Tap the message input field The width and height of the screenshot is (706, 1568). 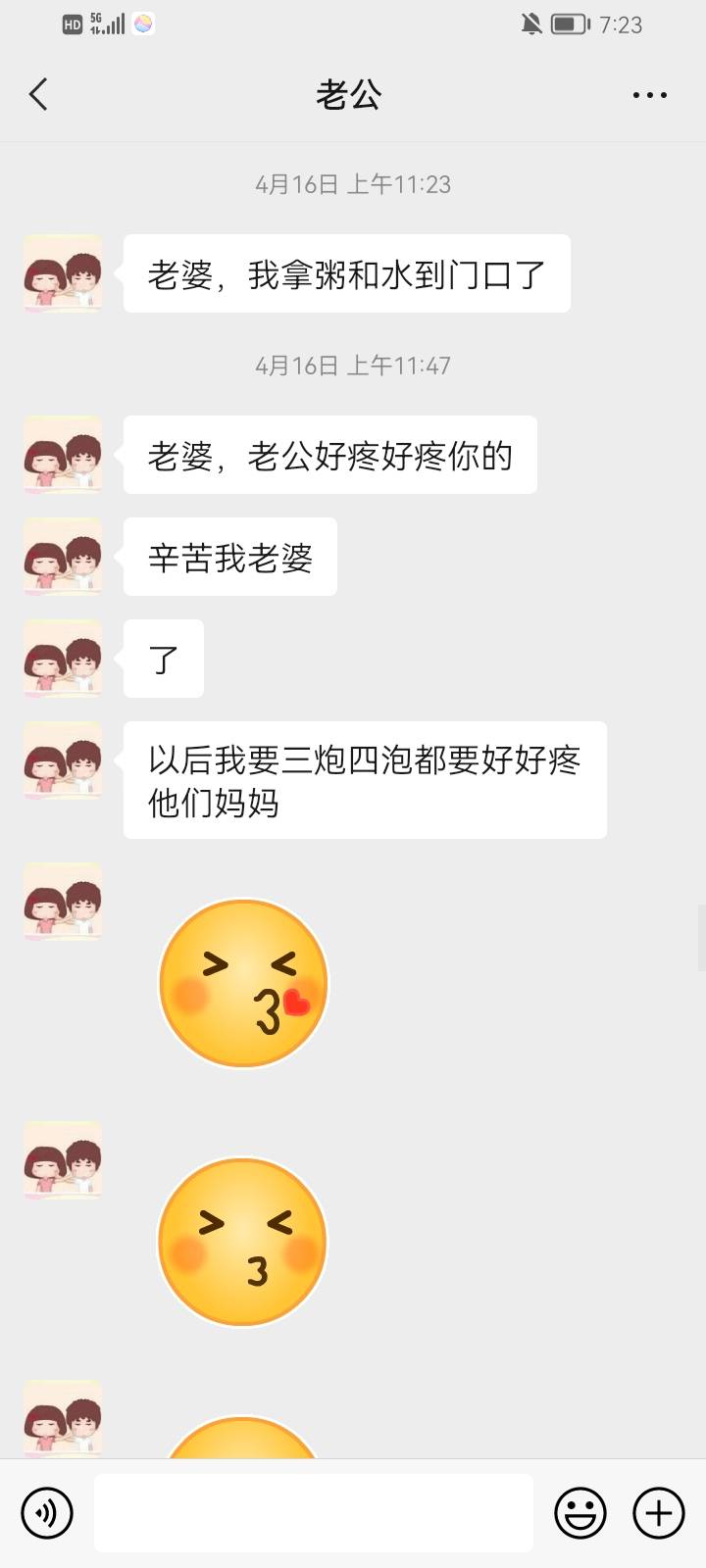coord(314,1512)
